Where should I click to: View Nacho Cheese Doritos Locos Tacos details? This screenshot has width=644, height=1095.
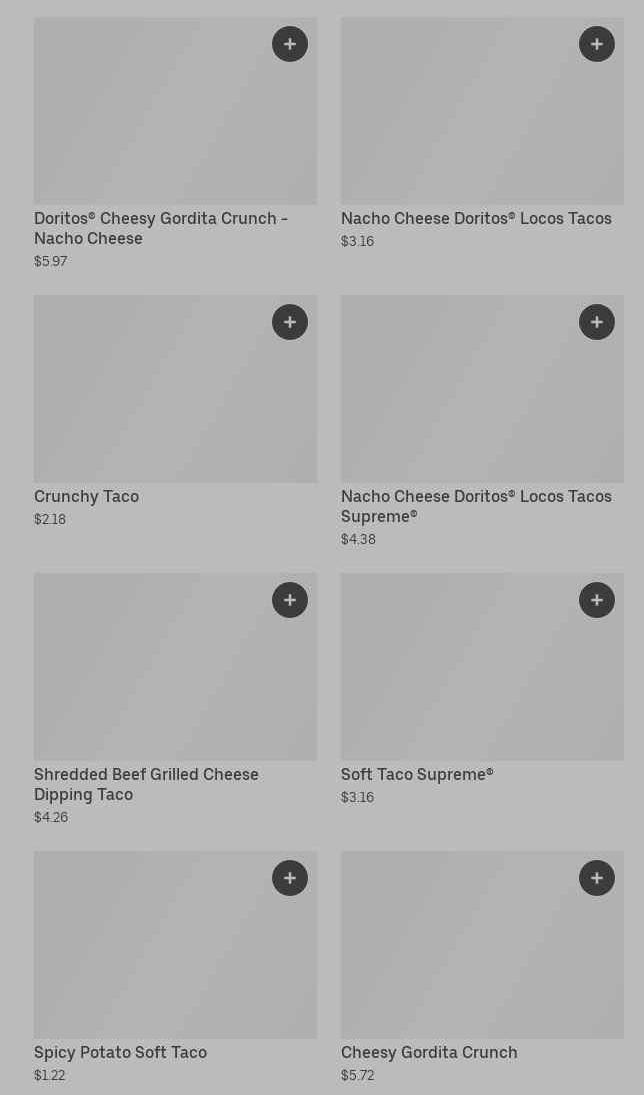tap(476, 219)
